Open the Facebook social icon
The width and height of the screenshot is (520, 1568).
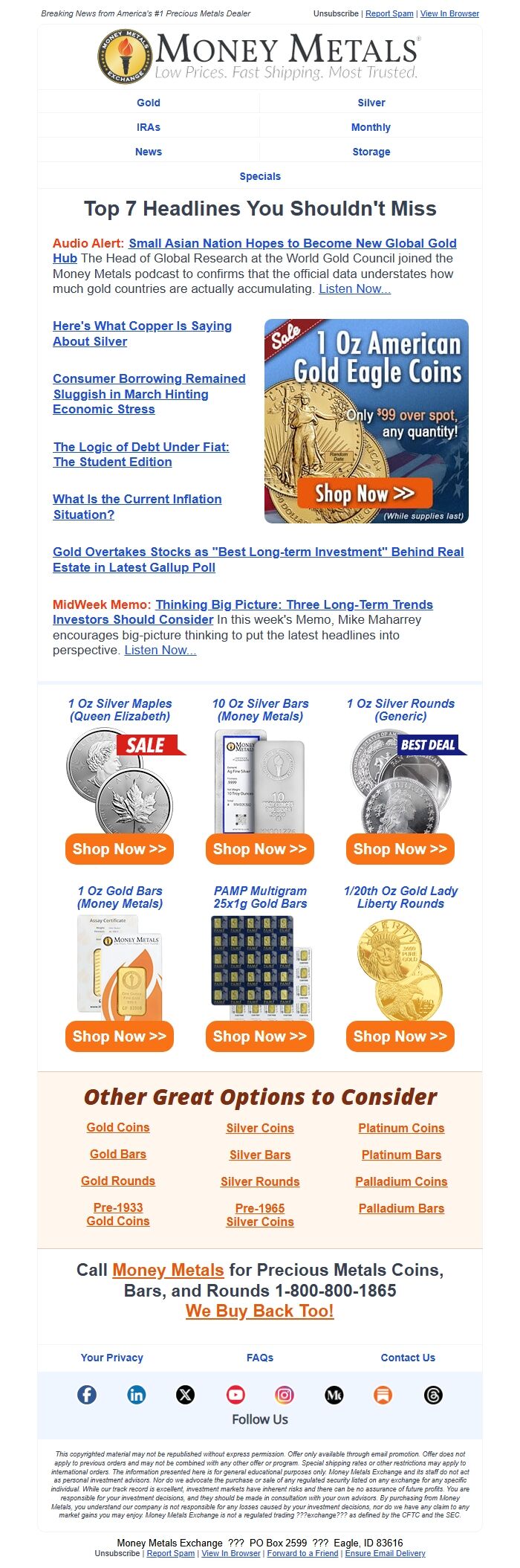87,1395
